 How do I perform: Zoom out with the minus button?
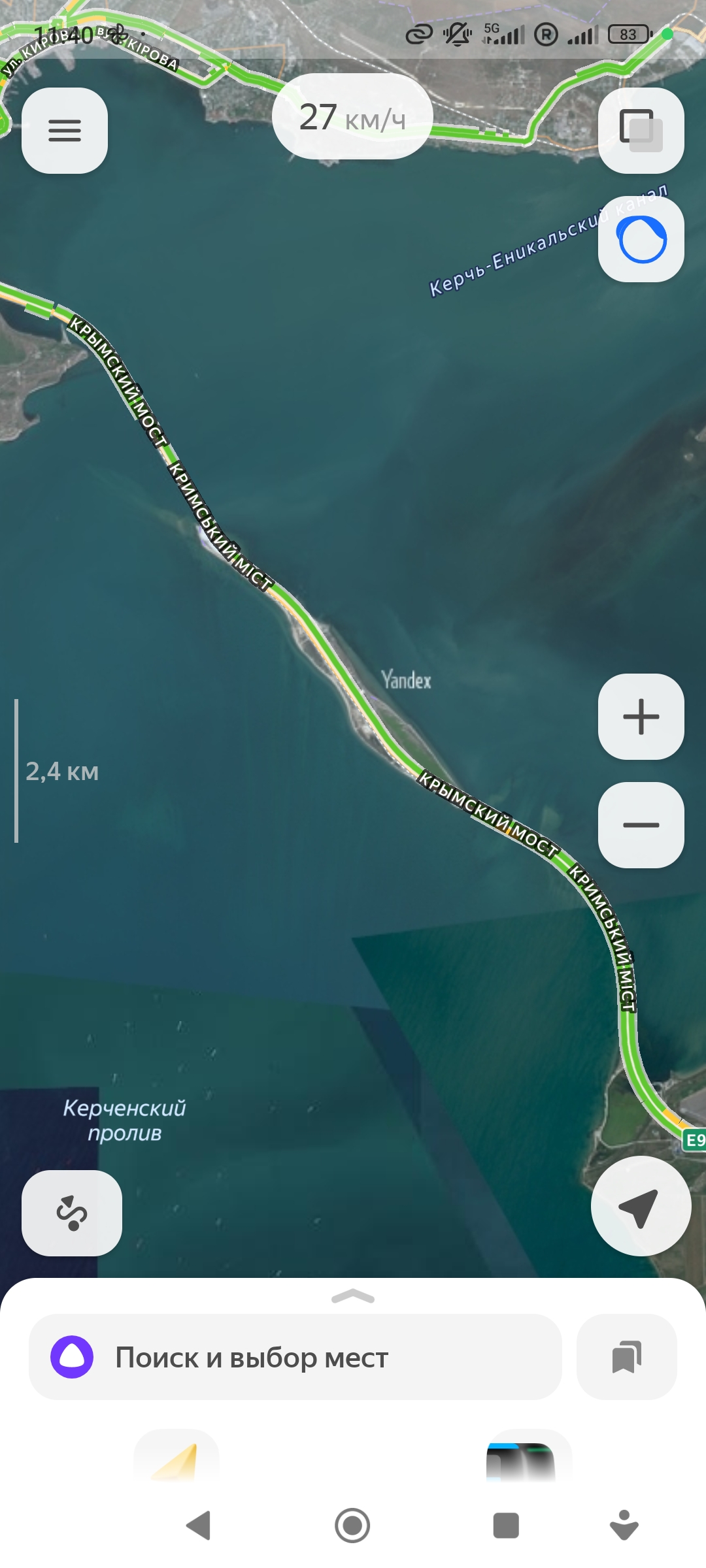pos(641,825)
